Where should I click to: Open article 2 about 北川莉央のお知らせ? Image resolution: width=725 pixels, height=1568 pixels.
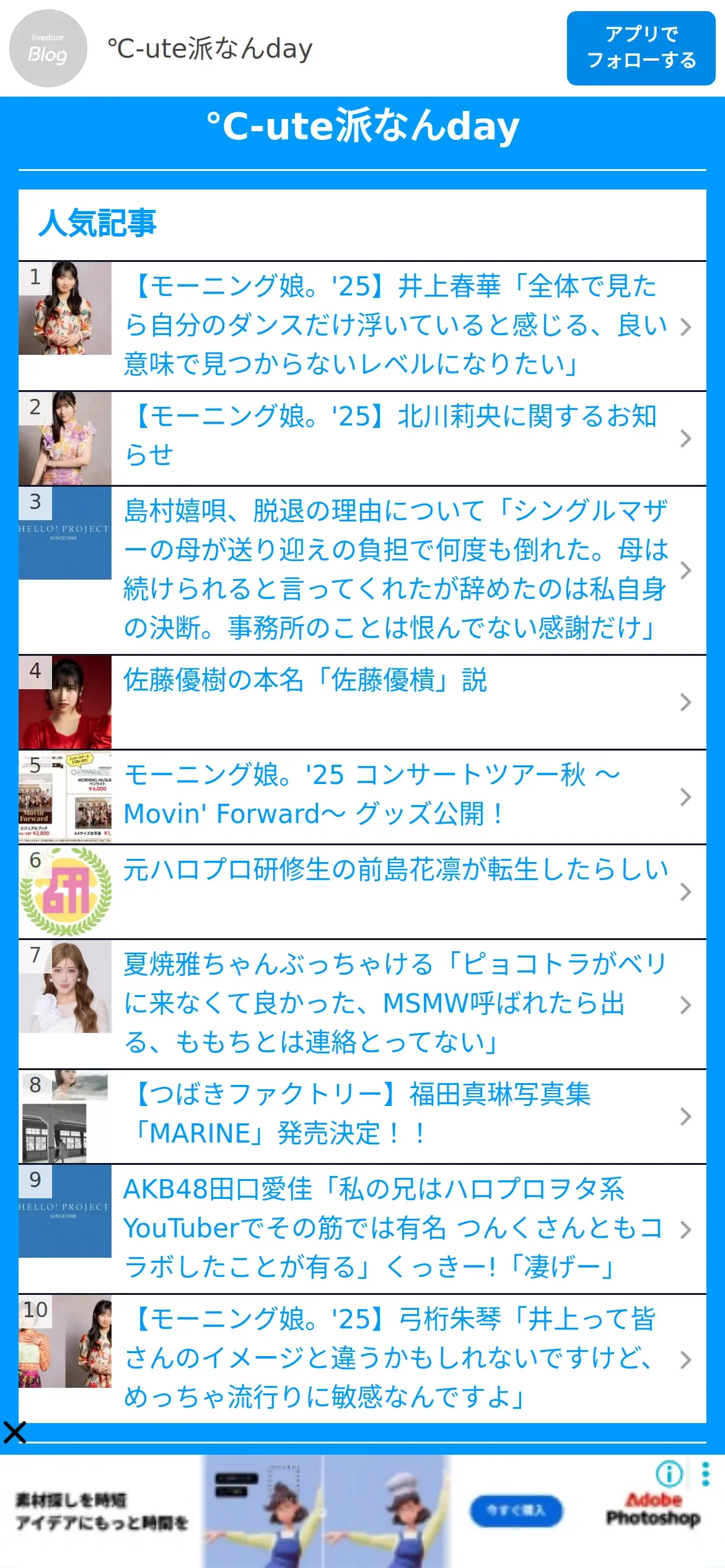362,438
